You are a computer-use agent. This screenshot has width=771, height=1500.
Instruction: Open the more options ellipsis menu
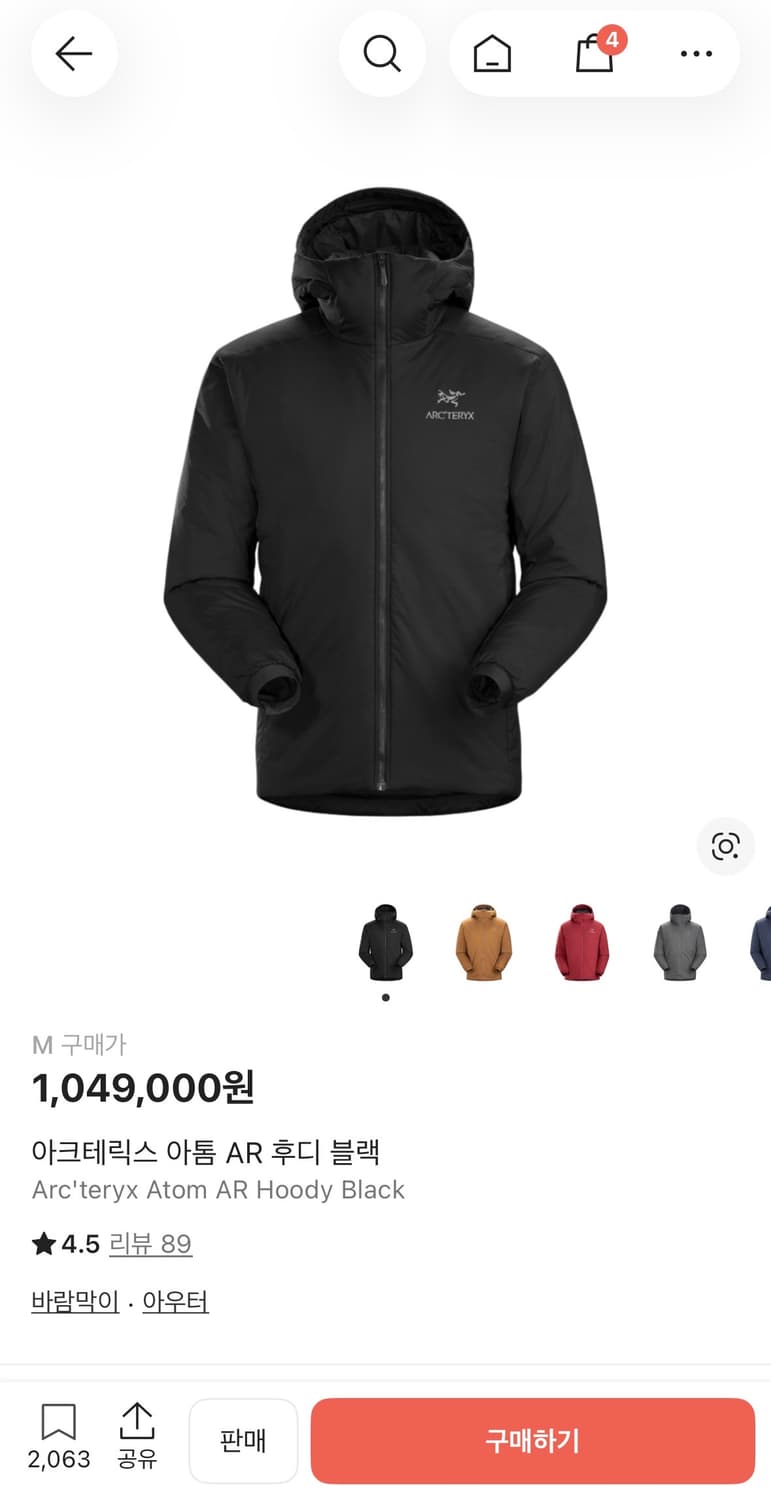click(x=694, y=53)
